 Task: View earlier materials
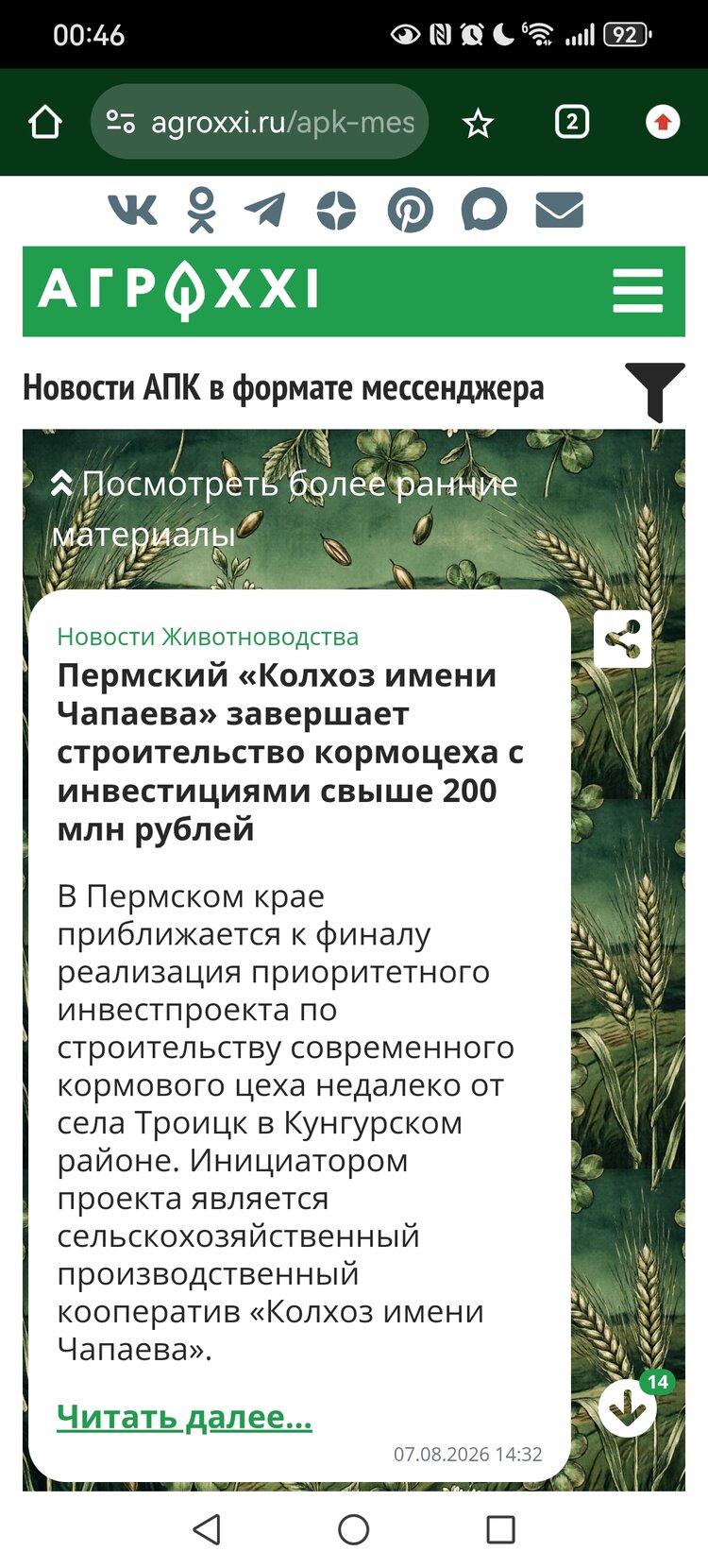pyautogui.click(x=284, y=508)
